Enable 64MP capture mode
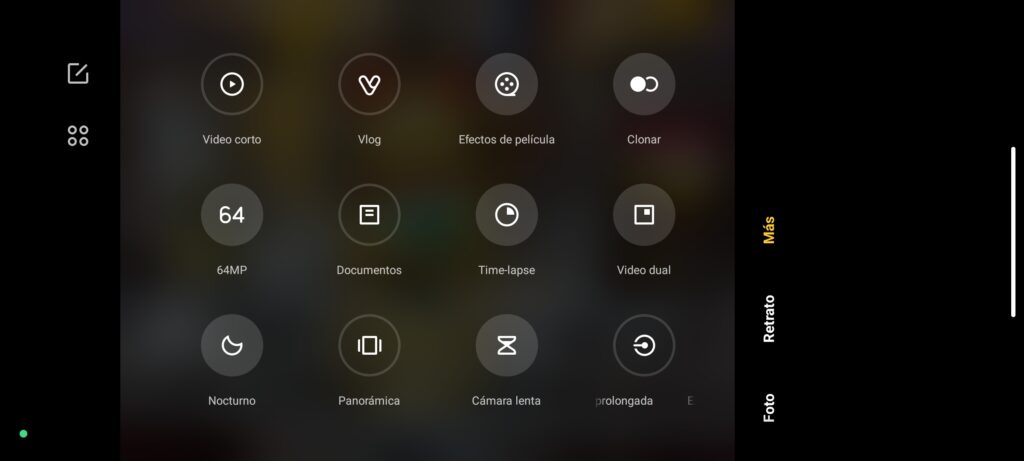 click(232, 215)
